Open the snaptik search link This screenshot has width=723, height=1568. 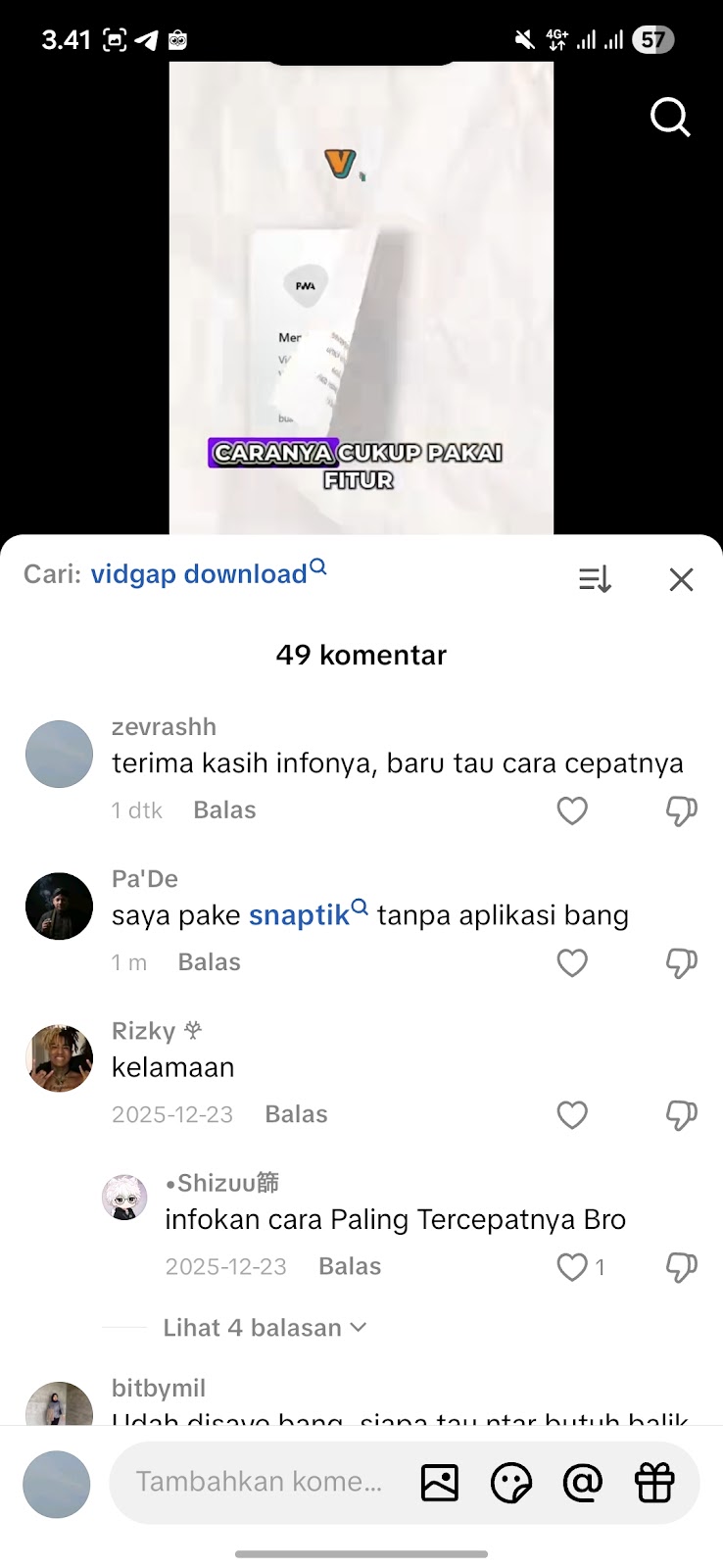[x=299, y=915]
